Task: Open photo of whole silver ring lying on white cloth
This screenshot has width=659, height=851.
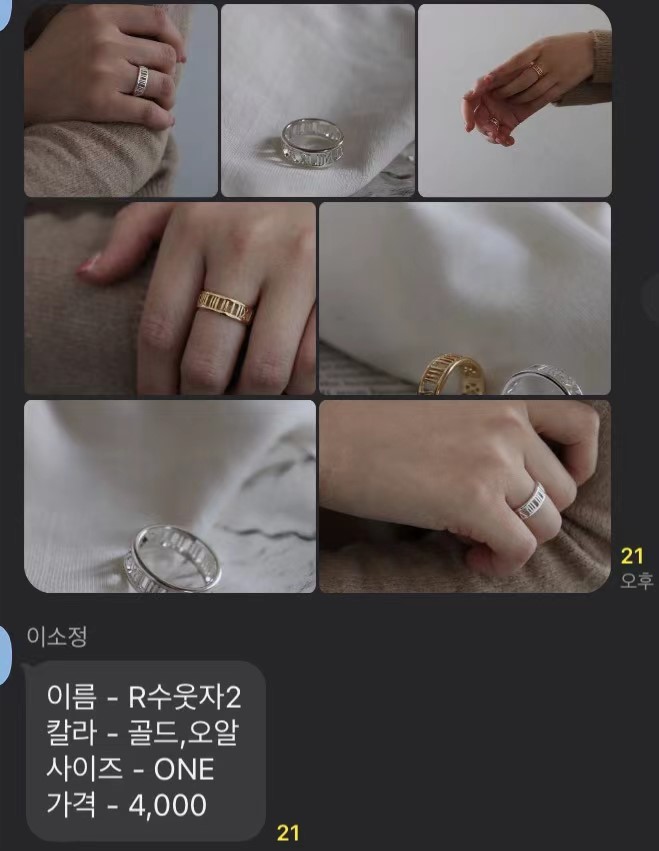Action: (x=317, y=100)
